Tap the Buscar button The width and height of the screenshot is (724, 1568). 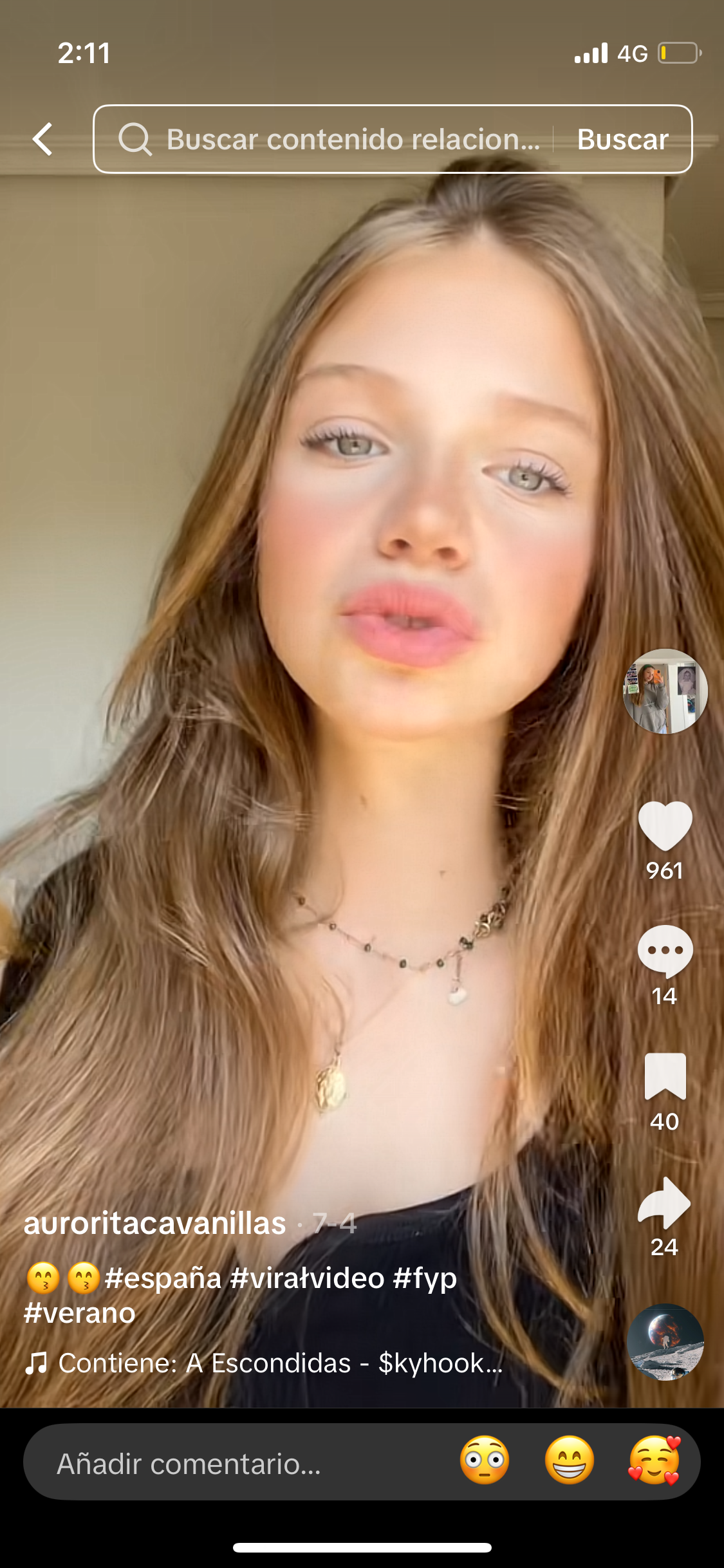point(622,139)
